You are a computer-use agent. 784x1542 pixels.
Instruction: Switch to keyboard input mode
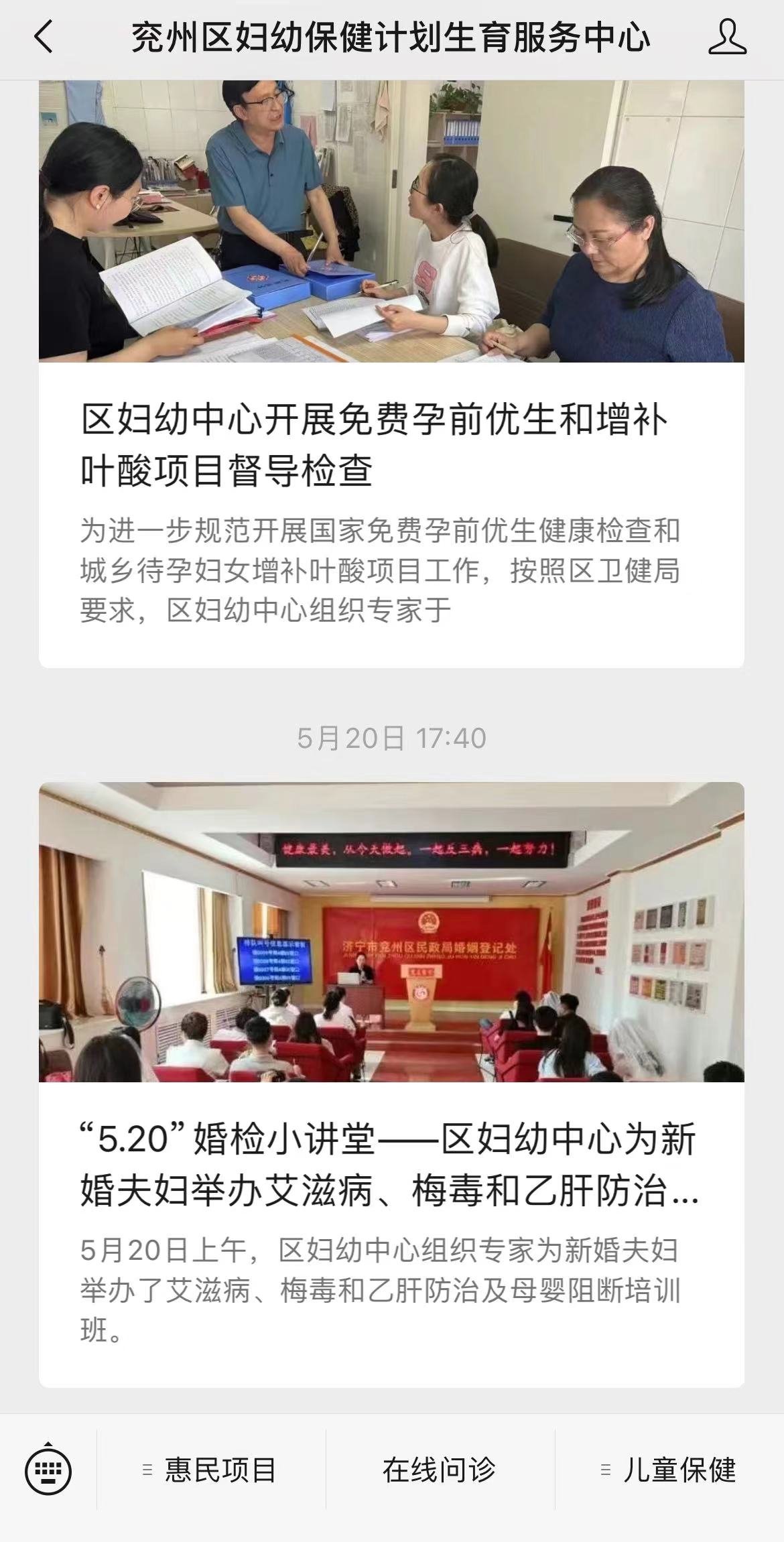tap(48, 1471)
